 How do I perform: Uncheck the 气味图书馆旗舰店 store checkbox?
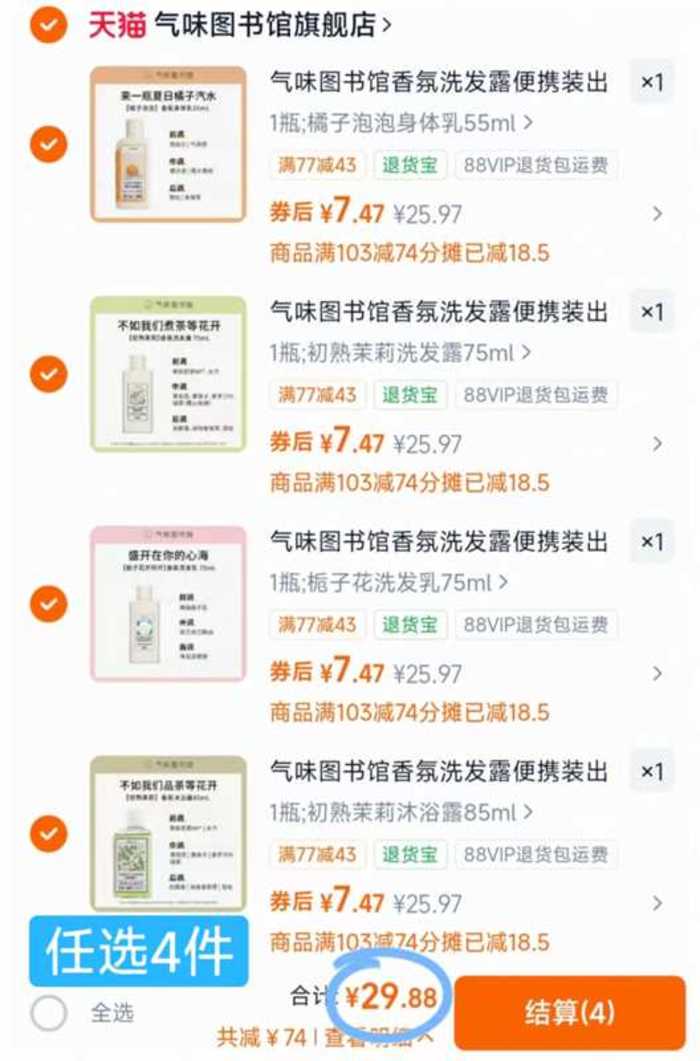coord(48,24)
